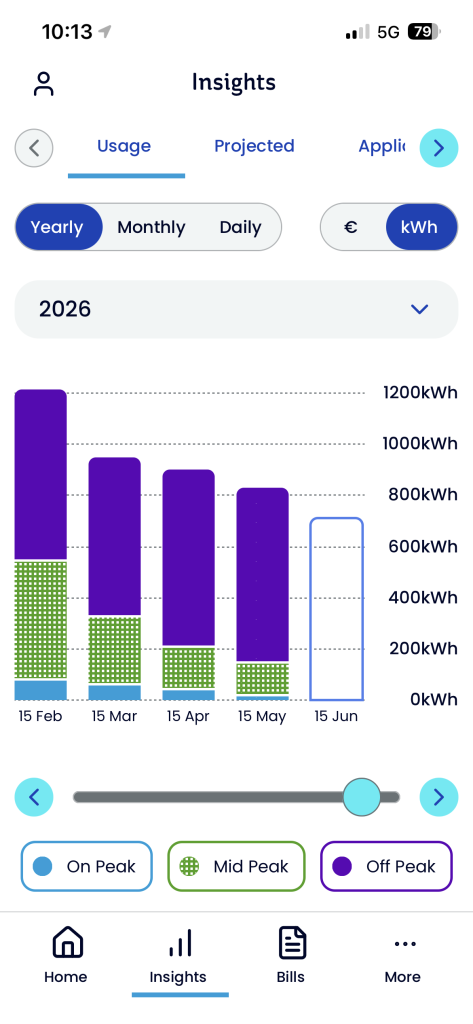Screen dimensions: 473x1024
Task: Switch to the Daily view
Action: click(x=240, y=227)
